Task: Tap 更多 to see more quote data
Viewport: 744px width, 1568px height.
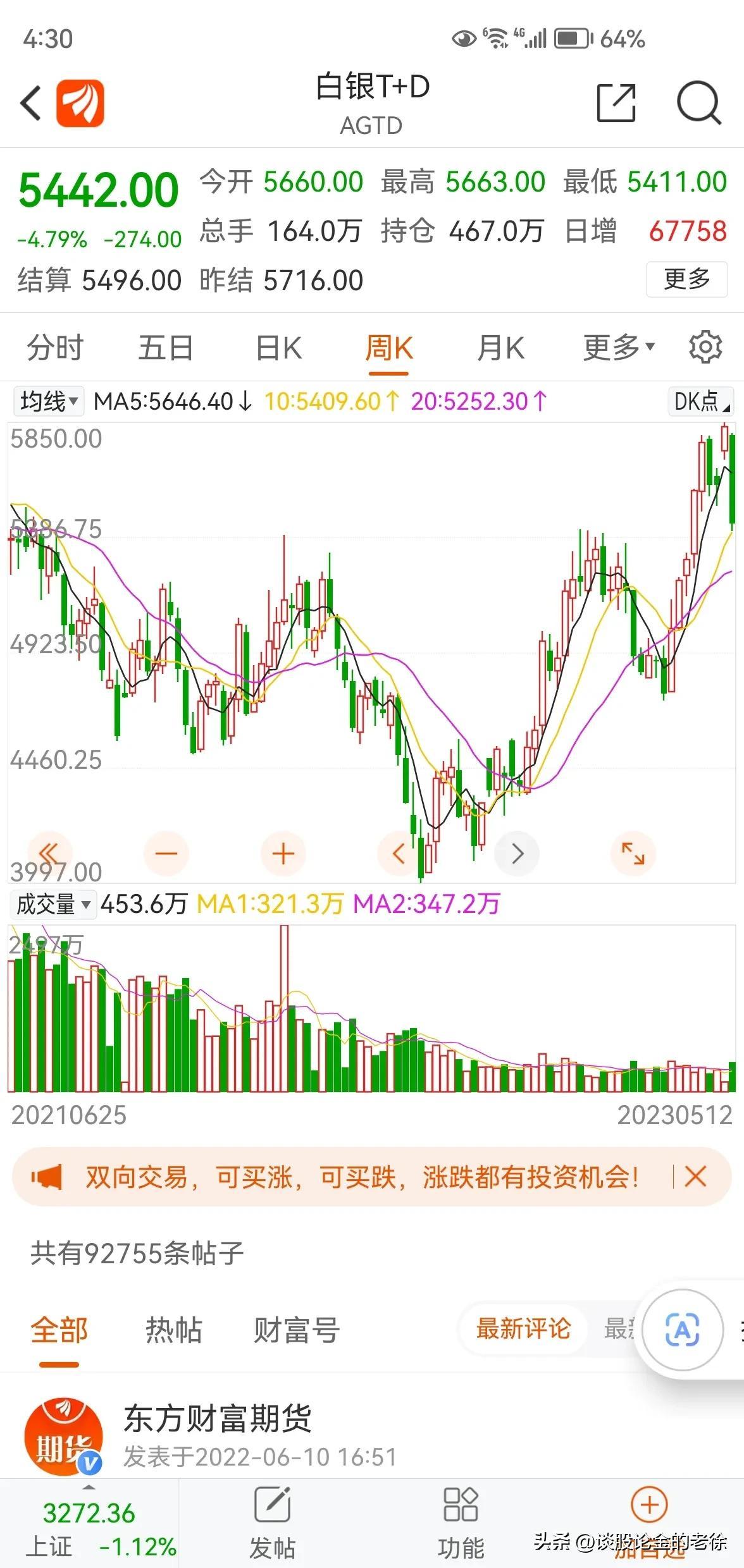Action: coord(686,279)
